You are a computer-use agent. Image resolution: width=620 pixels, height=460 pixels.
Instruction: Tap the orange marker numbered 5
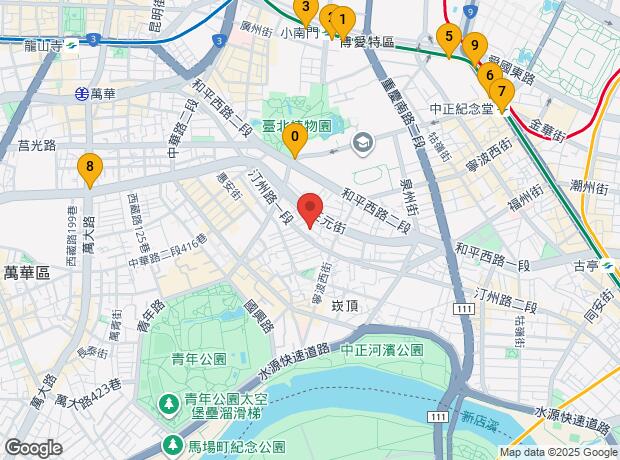pos(449,40)
